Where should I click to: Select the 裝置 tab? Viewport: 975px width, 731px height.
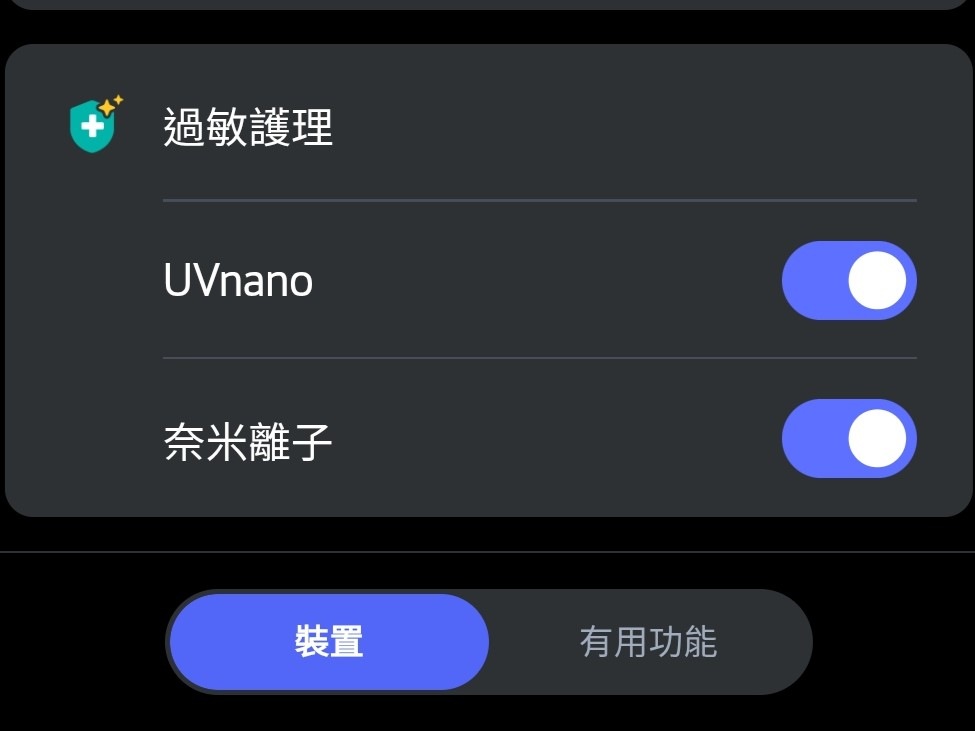click(x=329, y=642)
